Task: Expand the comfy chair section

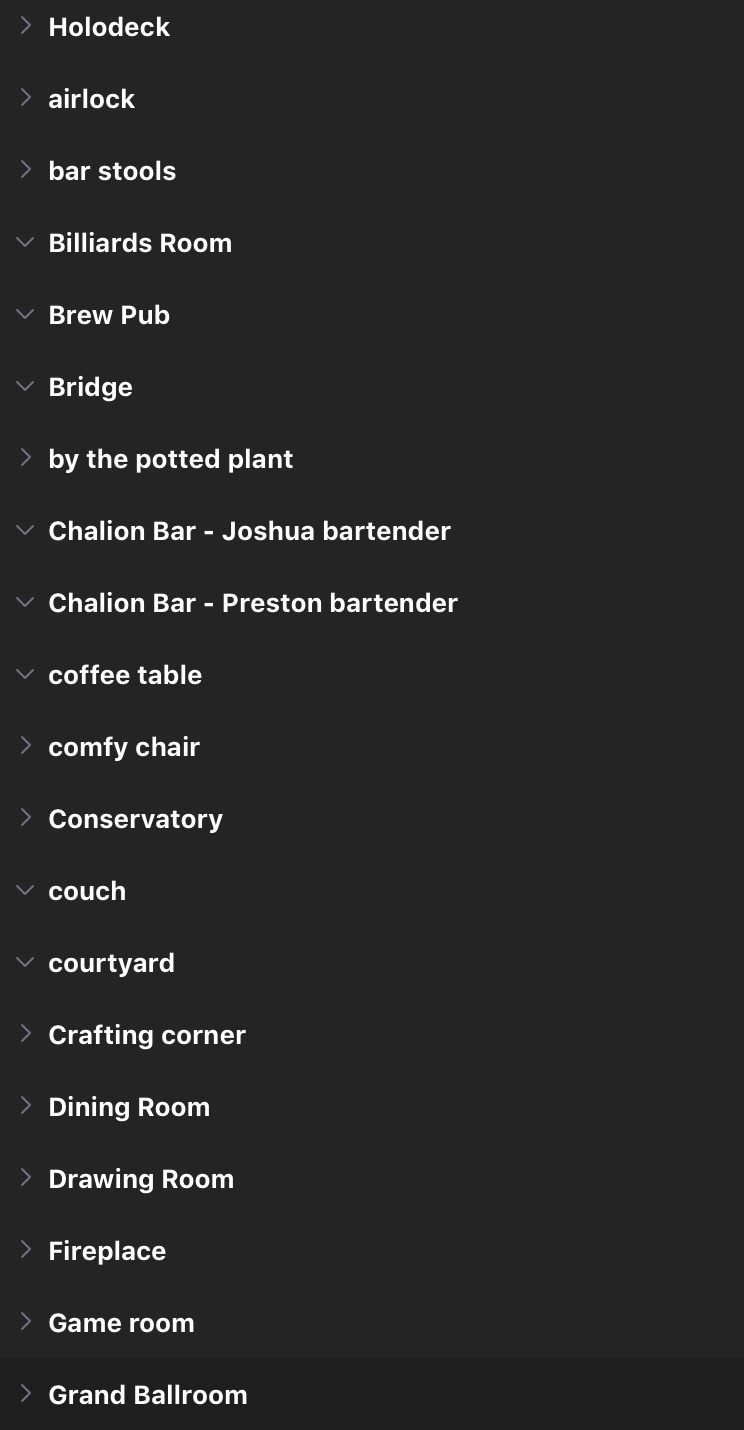Action: (26, 746)
